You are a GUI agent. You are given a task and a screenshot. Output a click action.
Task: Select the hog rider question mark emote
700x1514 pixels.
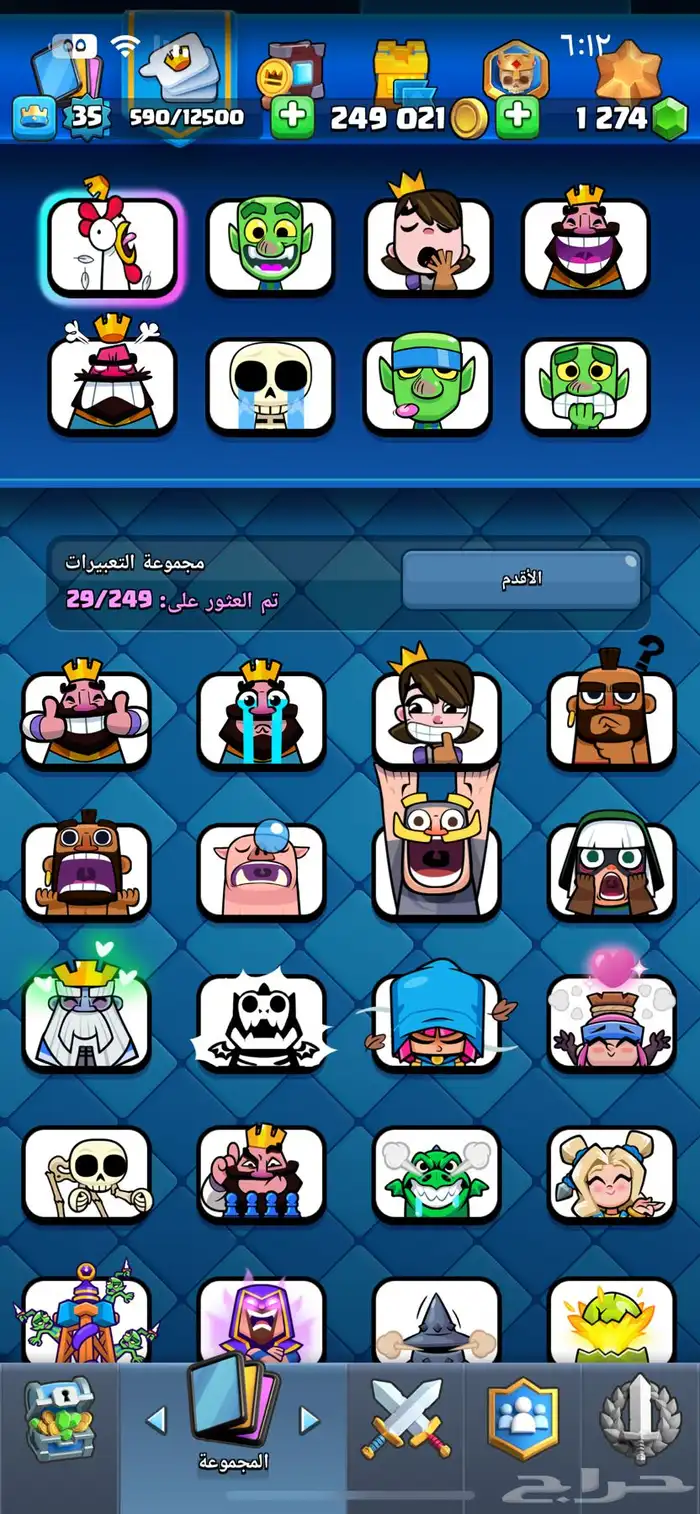(611, 718)
